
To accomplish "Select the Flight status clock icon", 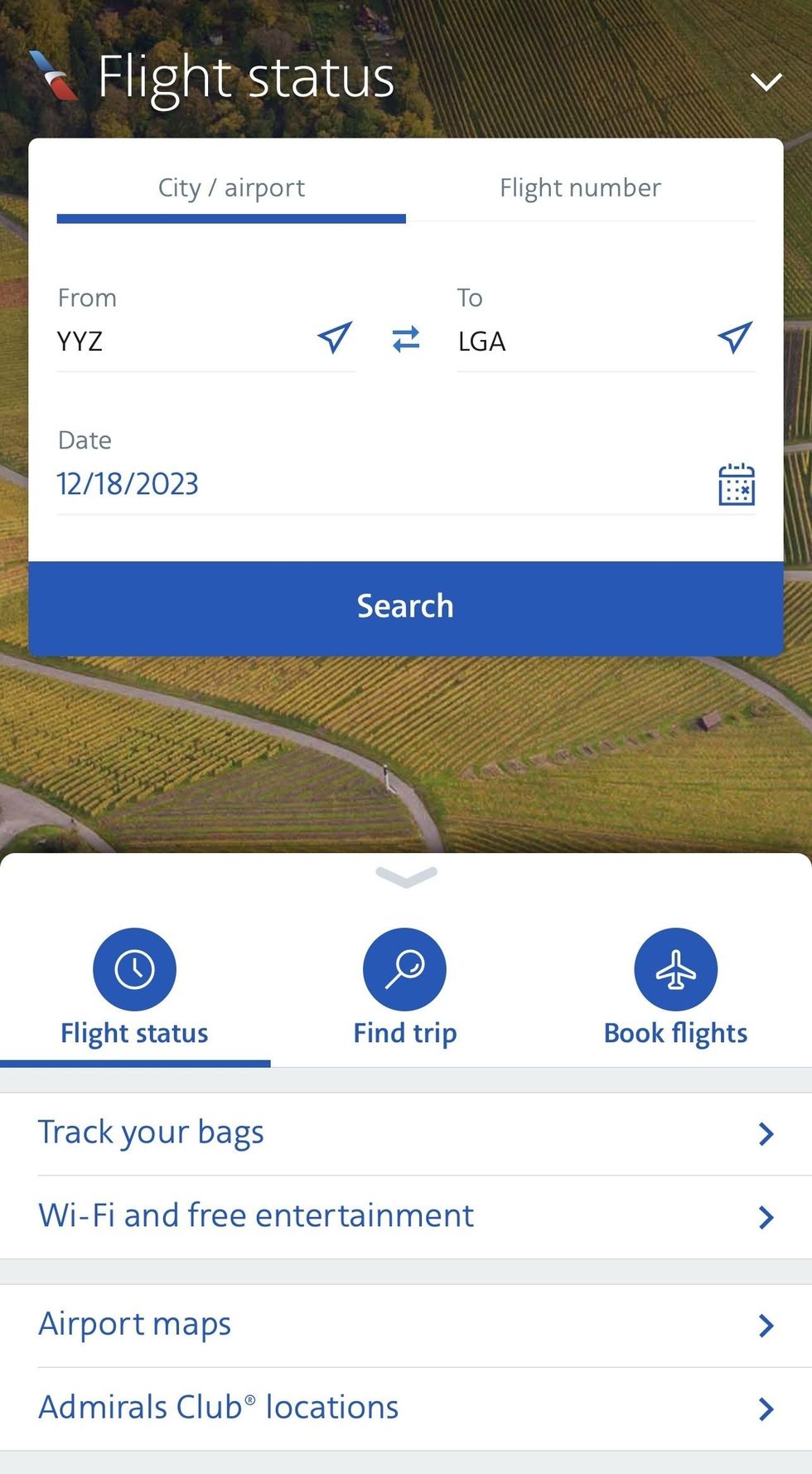I will [x=134, y=967].
